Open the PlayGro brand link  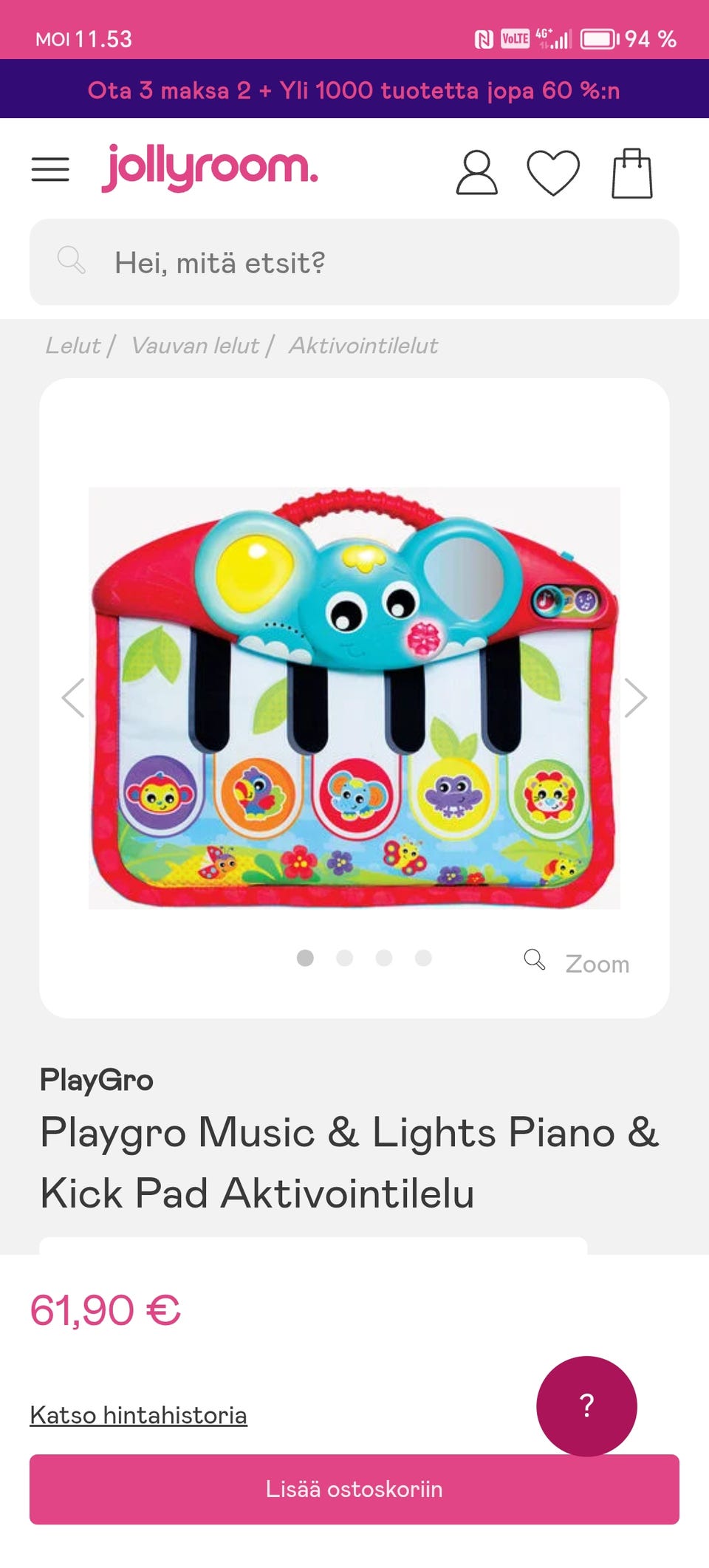pyautogui.click(x=97, y=1080)
